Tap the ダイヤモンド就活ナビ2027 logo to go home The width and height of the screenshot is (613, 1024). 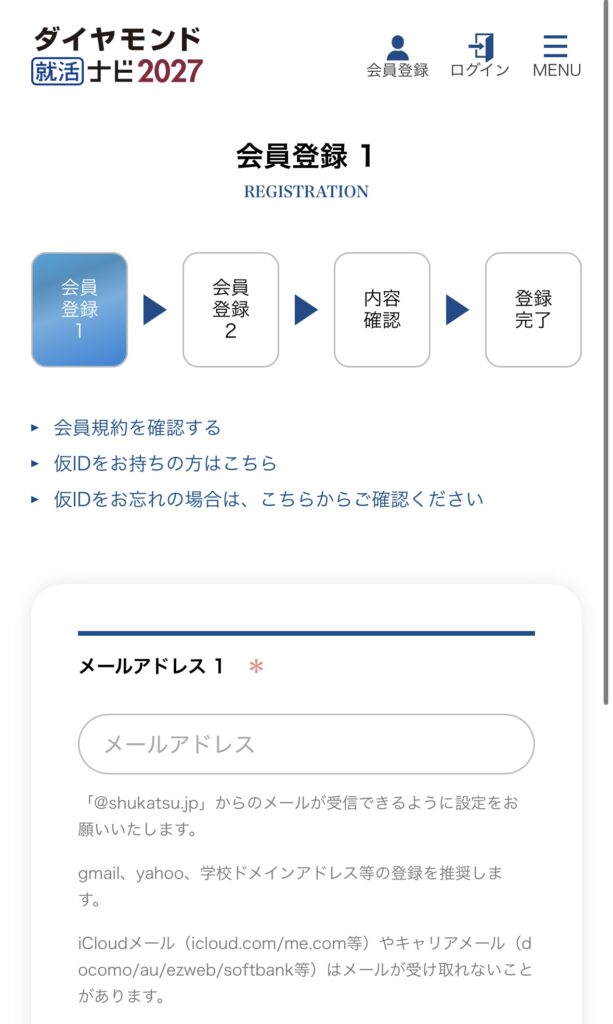(x=117, y=55)
